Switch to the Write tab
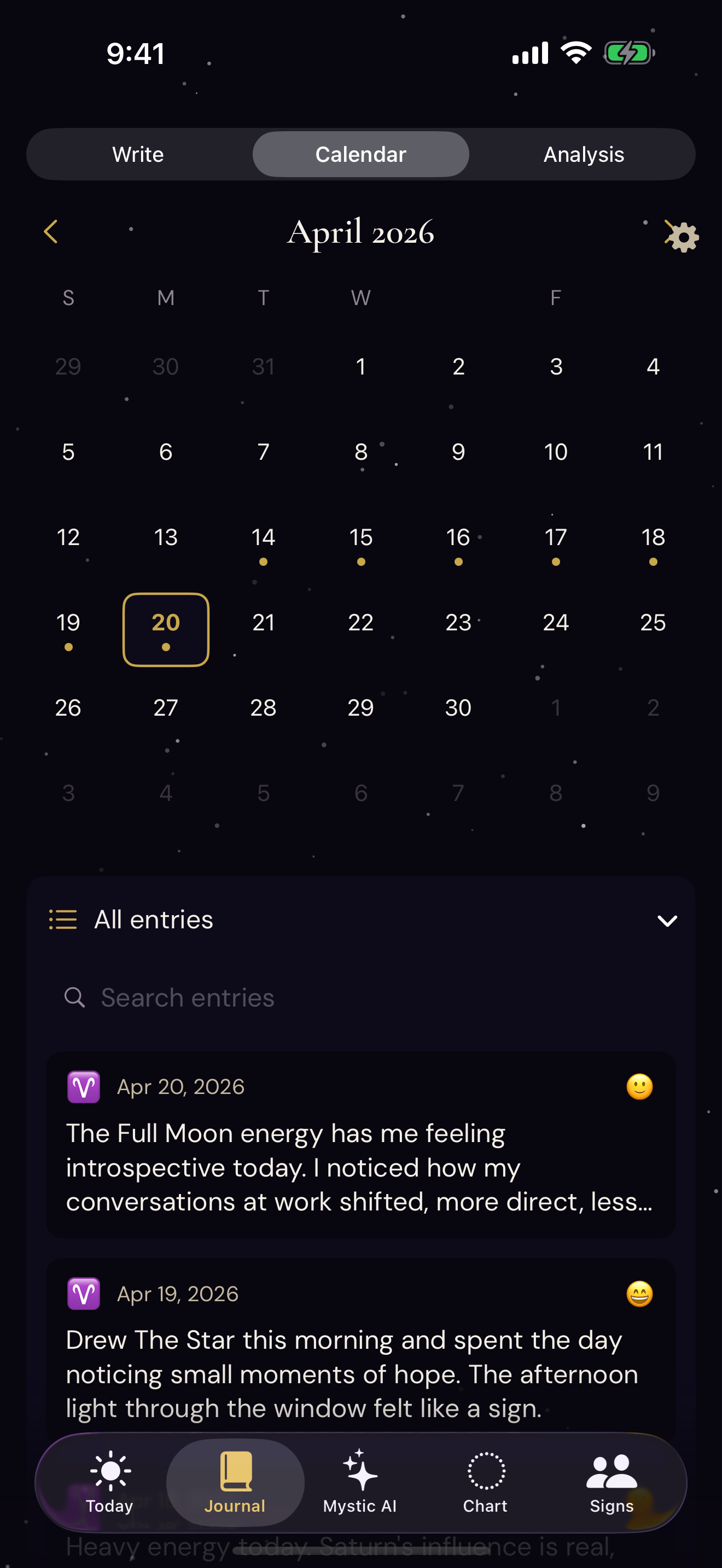 tap(138, 154)
